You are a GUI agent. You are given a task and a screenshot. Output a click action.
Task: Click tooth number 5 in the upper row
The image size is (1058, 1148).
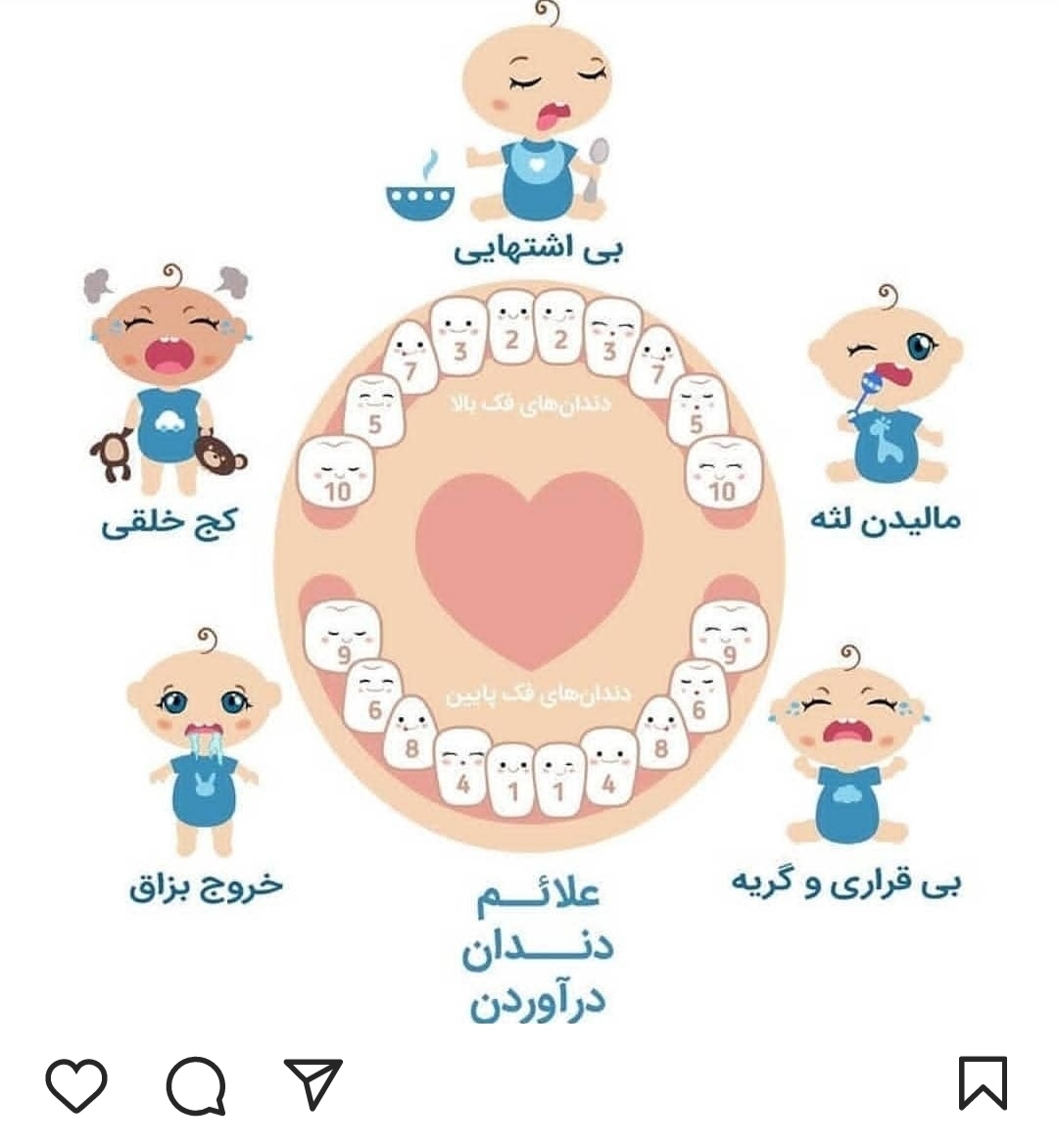pos(375,416)
